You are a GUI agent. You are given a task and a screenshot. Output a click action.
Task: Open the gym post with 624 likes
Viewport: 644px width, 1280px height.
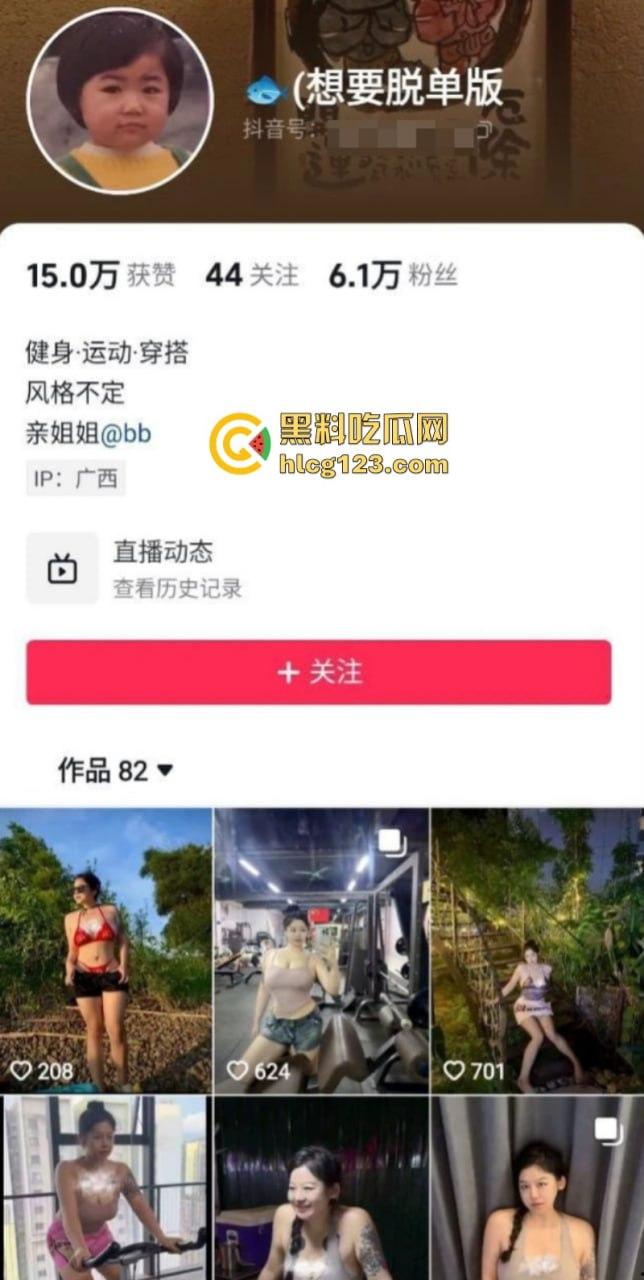320,950
